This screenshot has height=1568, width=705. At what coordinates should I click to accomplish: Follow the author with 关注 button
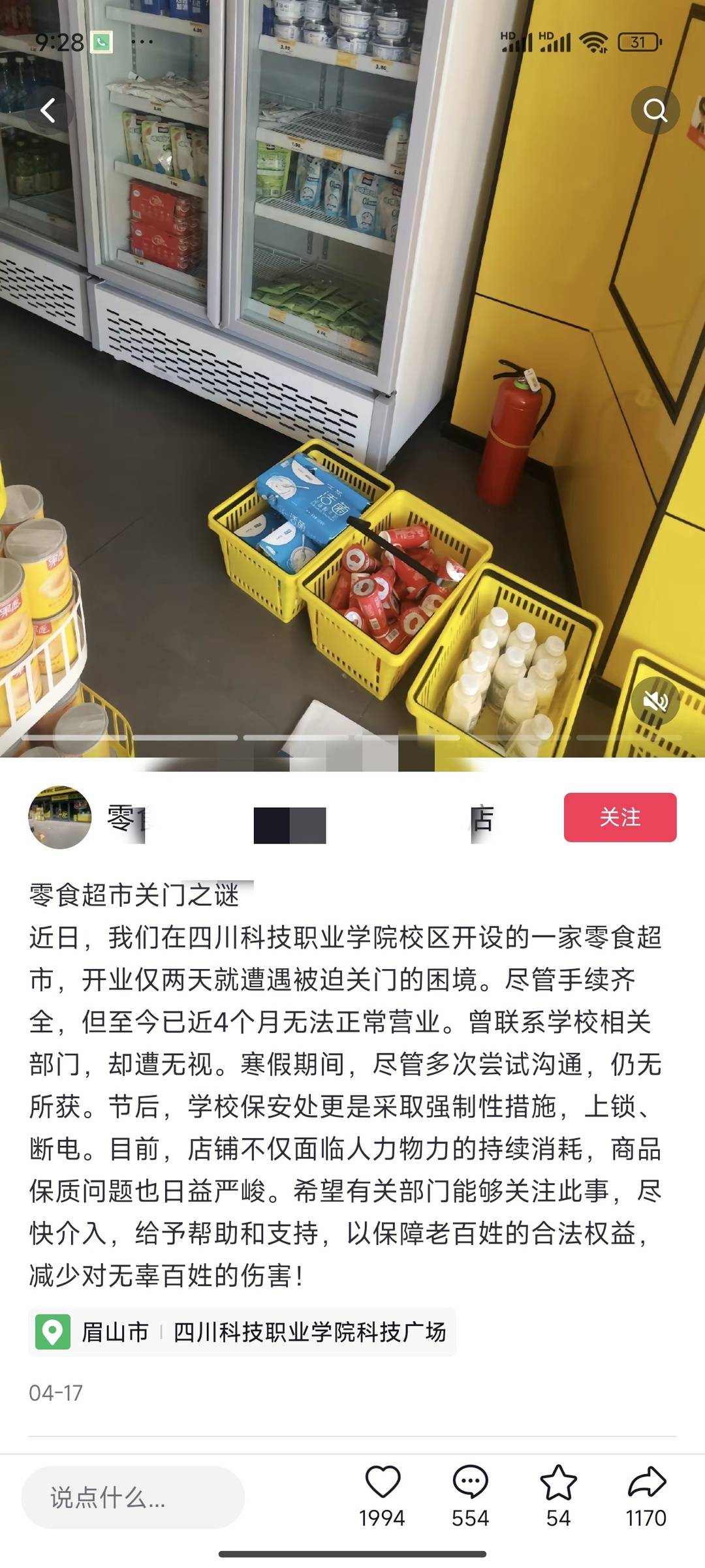[619, 817]
